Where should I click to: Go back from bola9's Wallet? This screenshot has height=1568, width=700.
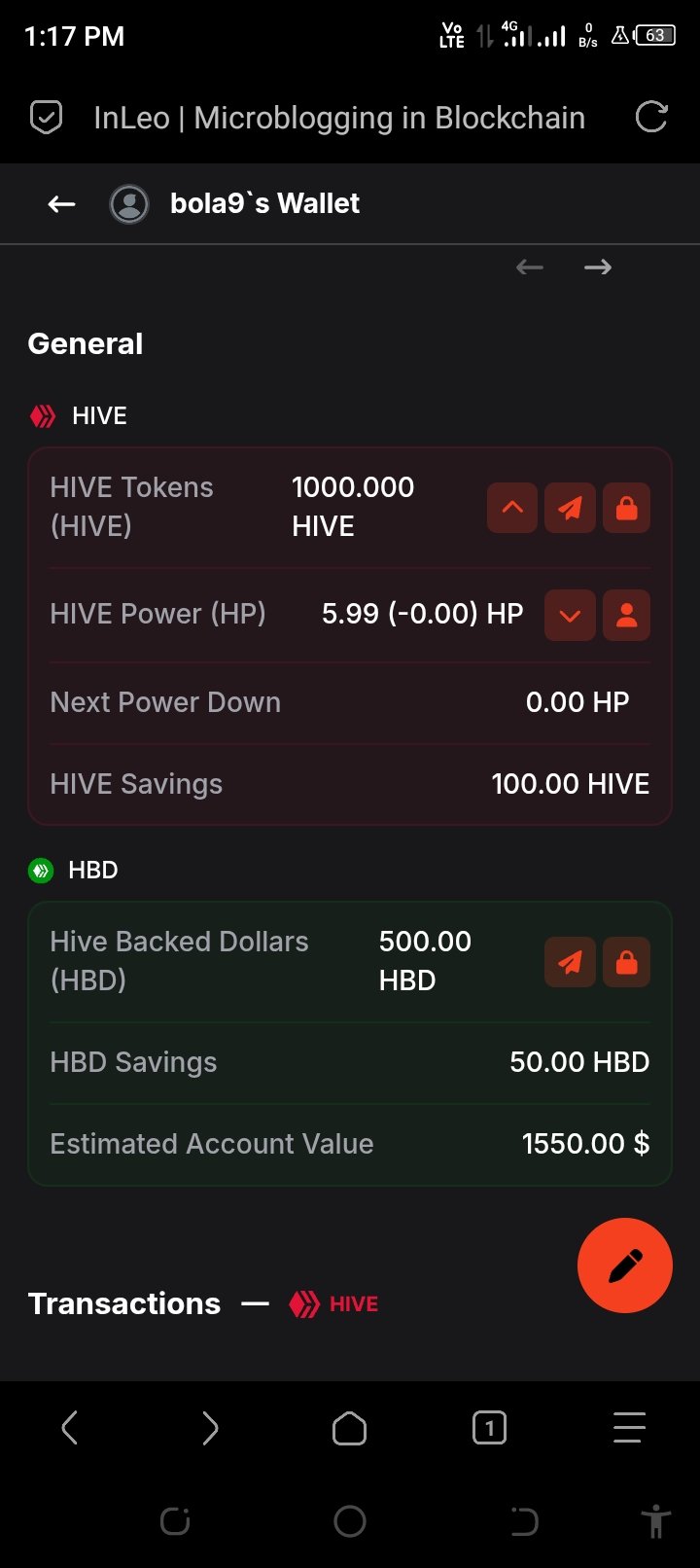coord(61,203)
